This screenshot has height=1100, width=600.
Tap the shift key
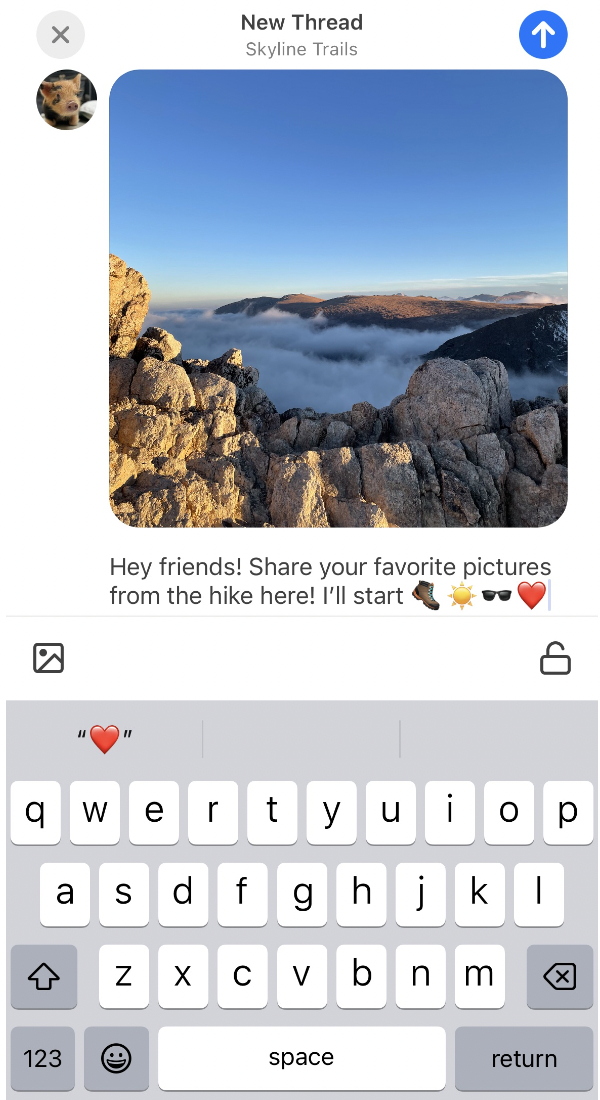(44, 976)
